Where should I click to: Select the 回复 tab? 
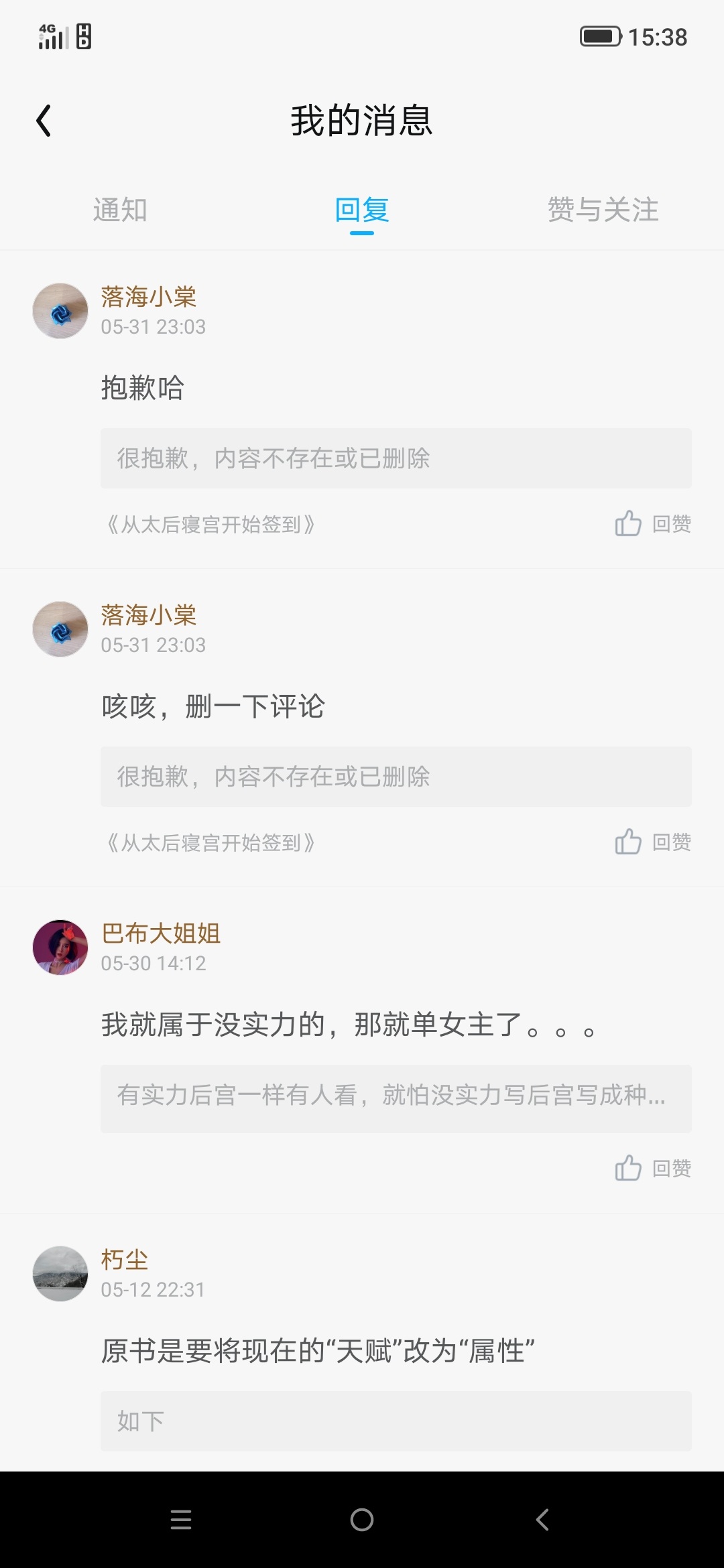pyautogui.click(x=362, y=210)
